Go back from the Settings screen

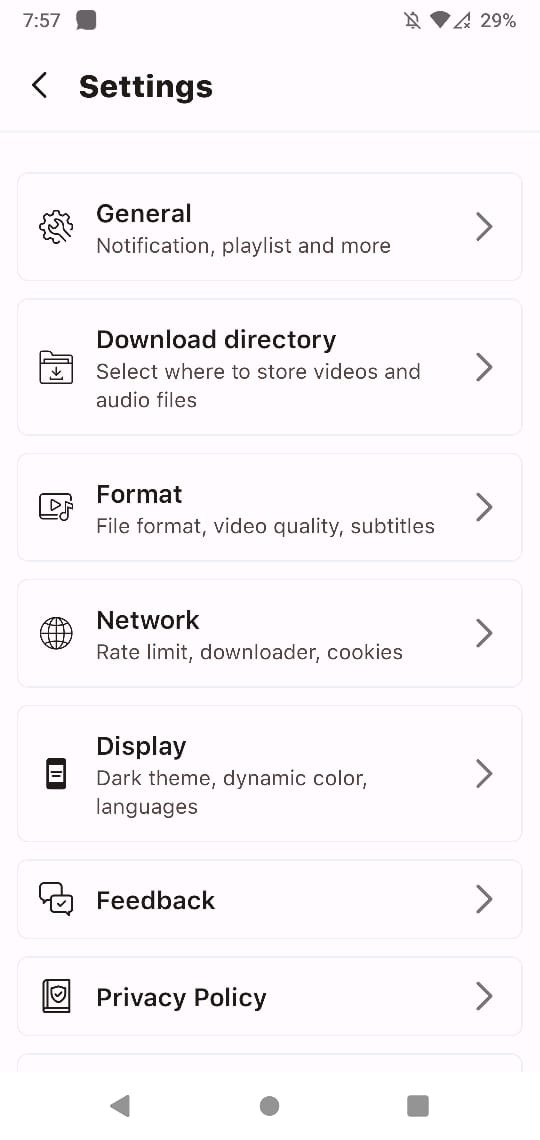click(x=40, y=86)
